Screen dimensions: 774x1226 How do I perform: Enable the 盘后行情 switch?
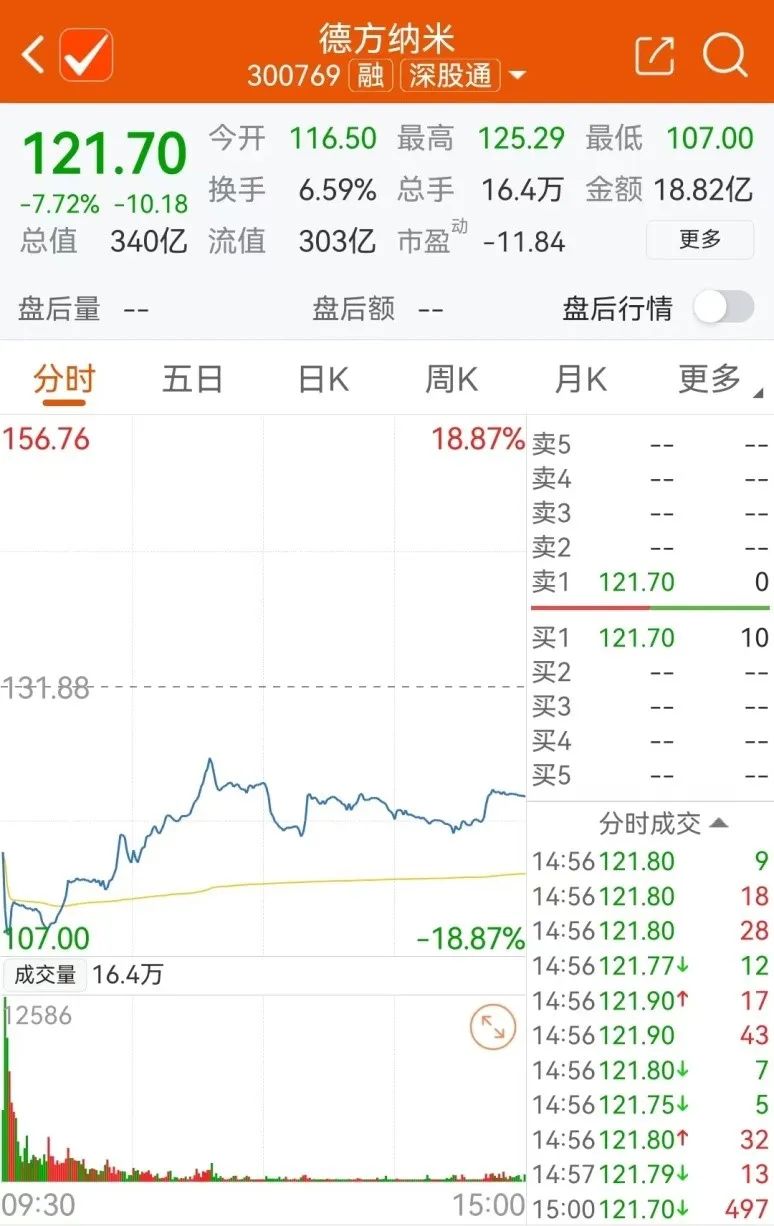click(x=724, y=307)
